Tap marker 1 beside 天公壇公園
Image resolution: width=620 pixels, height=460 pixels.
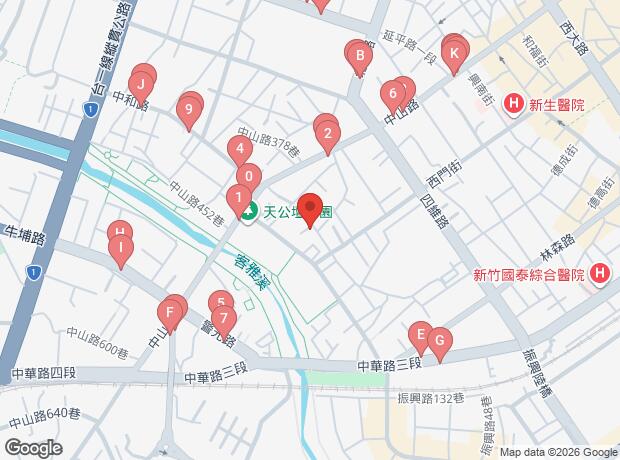[x=238, y=198]
